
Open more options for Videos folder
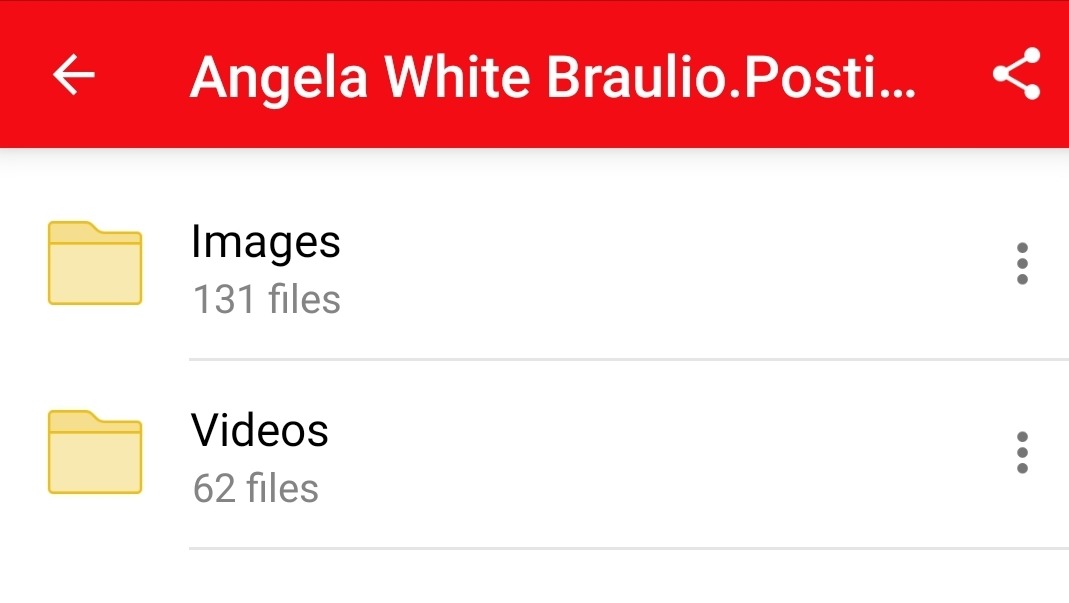pyautogui.click(x=1021, y=453)
